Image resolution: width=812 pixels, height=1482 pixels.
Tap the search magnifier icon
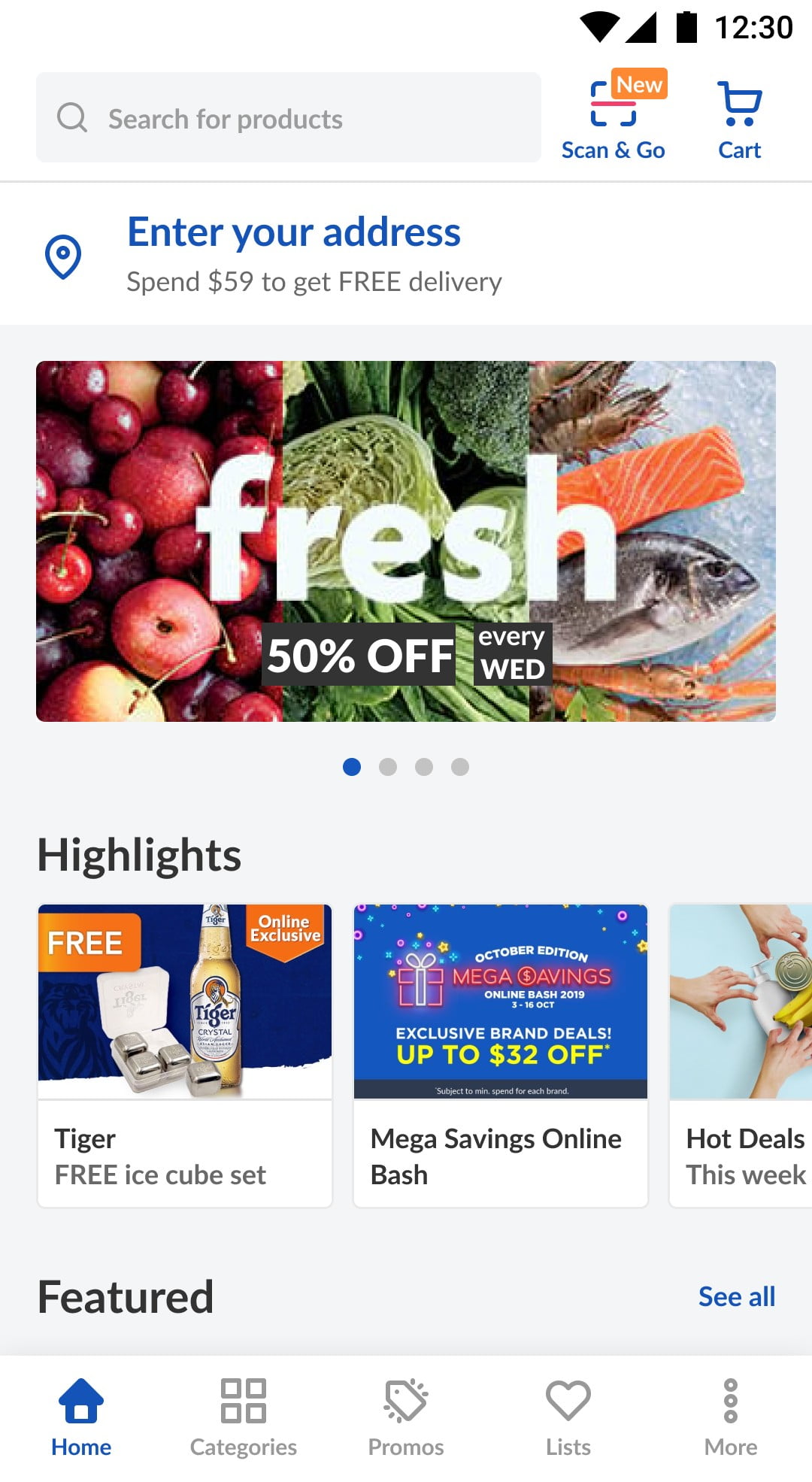(72, 118)
